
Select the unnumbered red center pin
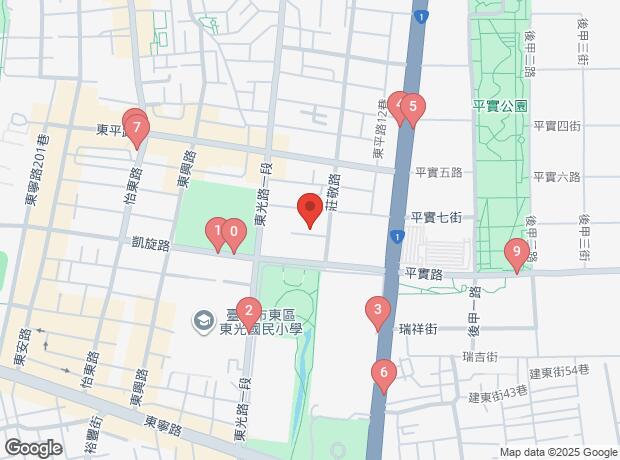coord(310,210)
